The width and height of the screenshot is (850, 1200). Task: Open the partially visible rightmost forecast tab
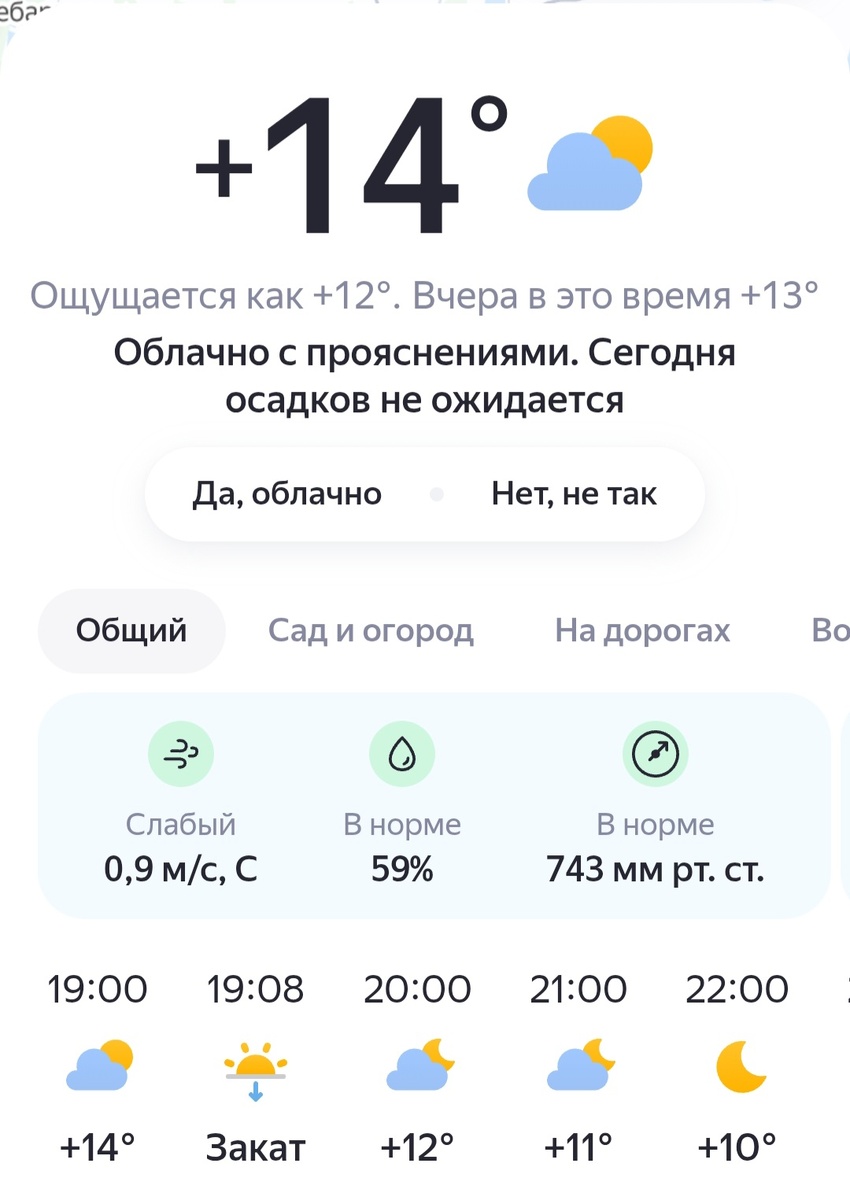click(x=833, y=630)
